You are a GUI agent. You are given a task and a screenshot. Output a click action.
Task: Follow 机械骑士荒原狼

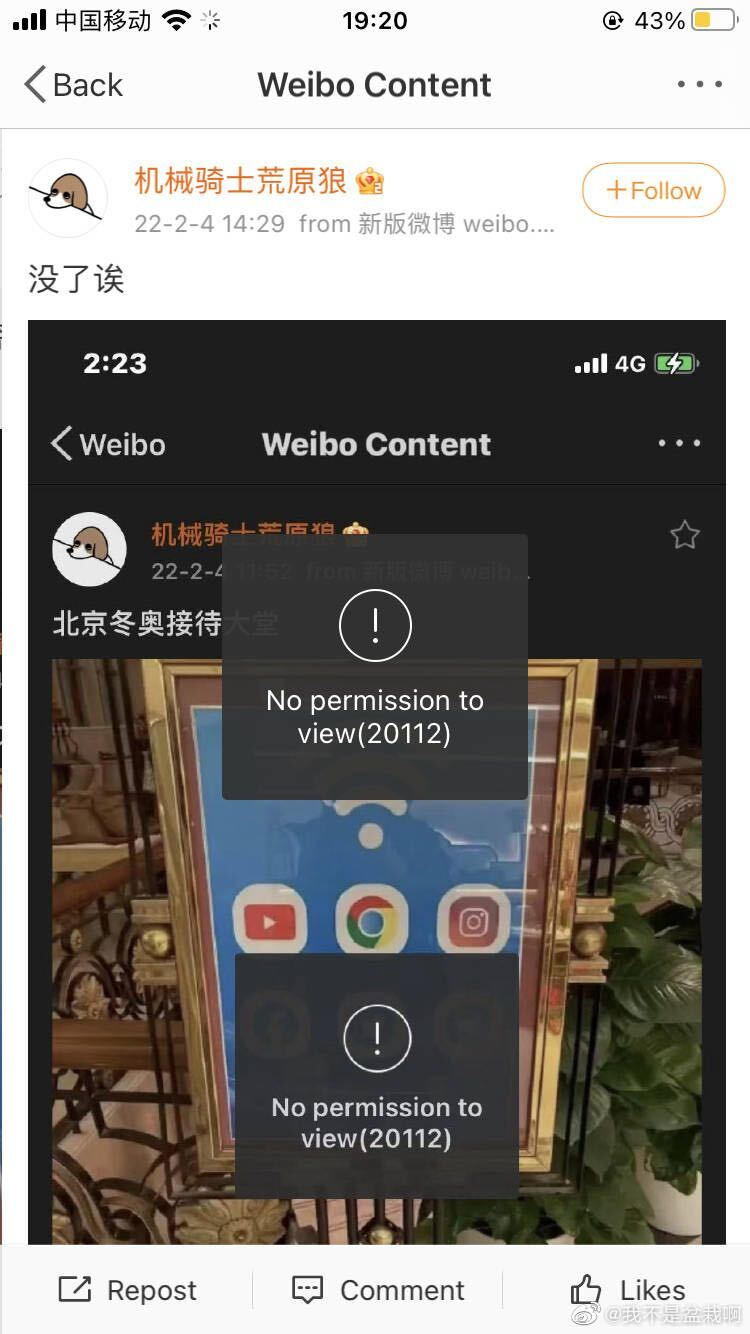[x=653, y=190]
